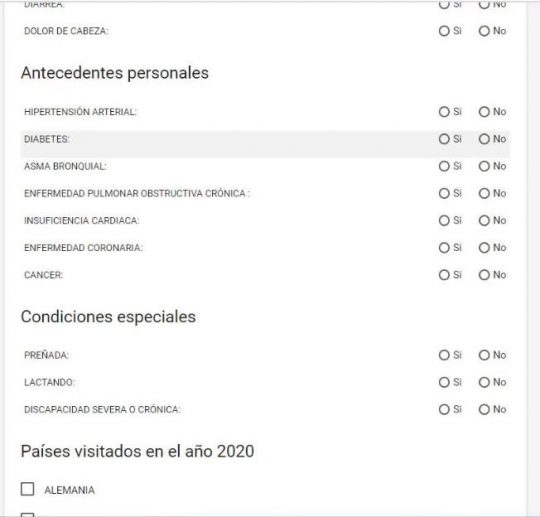The height and width of the screenshot is (517, 540).
Task: Select Si for Asma bronquial
Action: point(444,166)
